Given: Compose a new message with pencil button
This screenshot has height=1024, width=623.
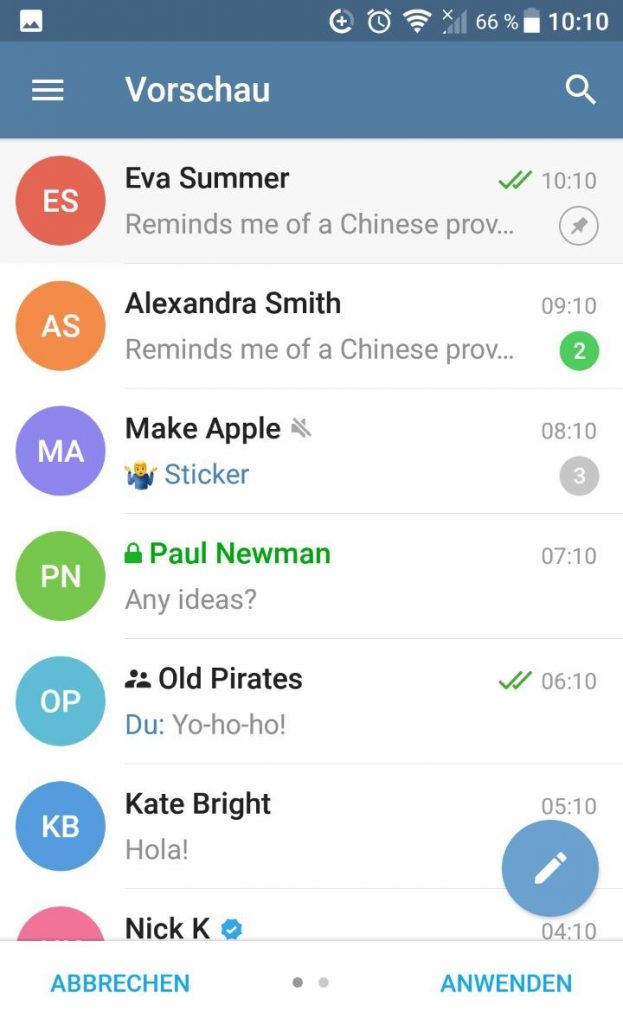Looking at the screenshot, I should coord(550,868).
